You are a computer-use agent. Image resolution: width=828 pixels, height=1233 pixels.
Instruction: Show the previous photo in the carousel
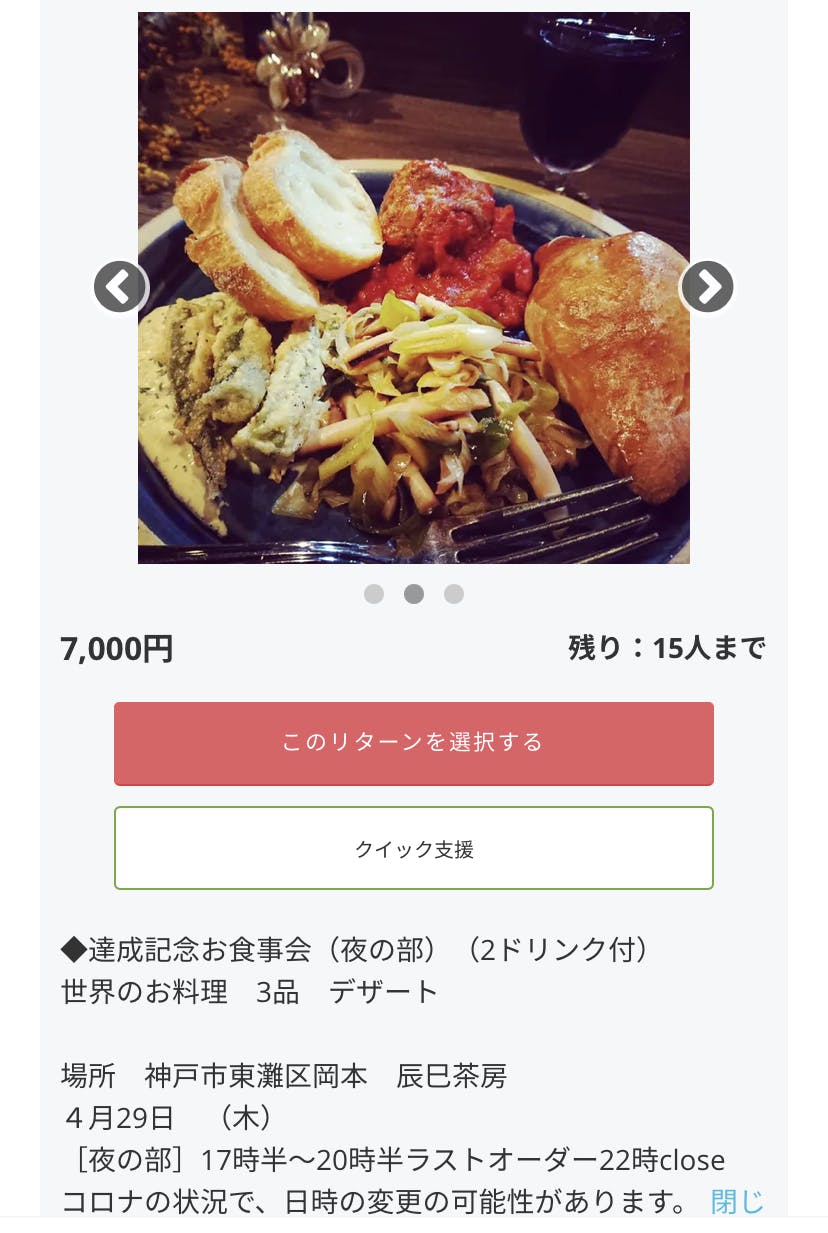[x=120, y=287]
